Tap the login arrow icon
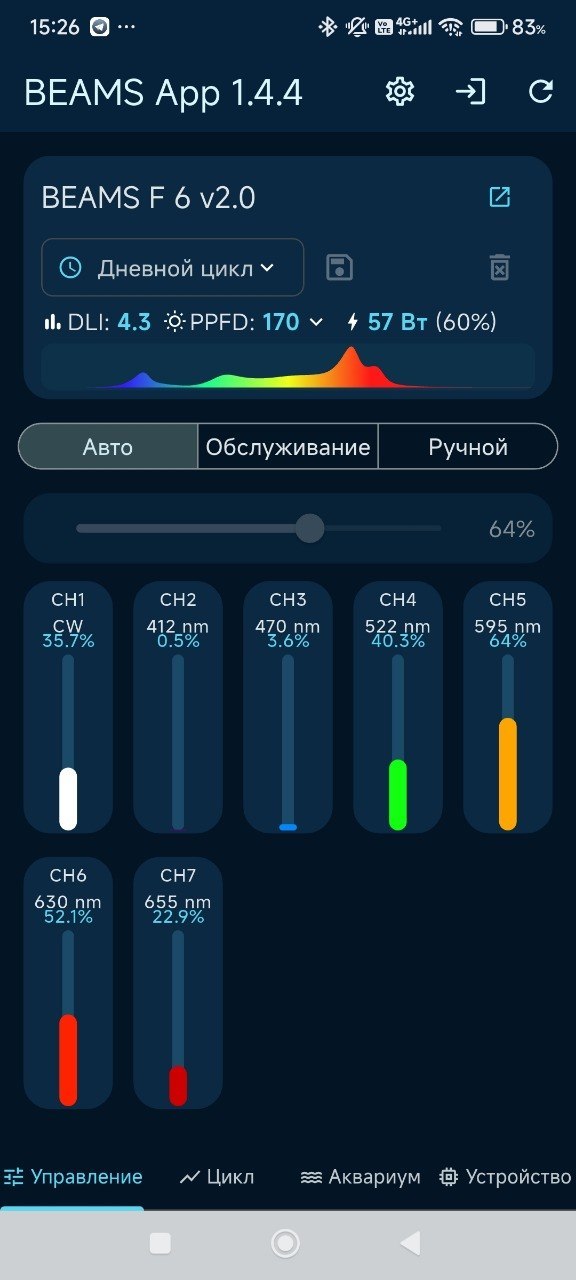576x1280 pixels. 470,92
